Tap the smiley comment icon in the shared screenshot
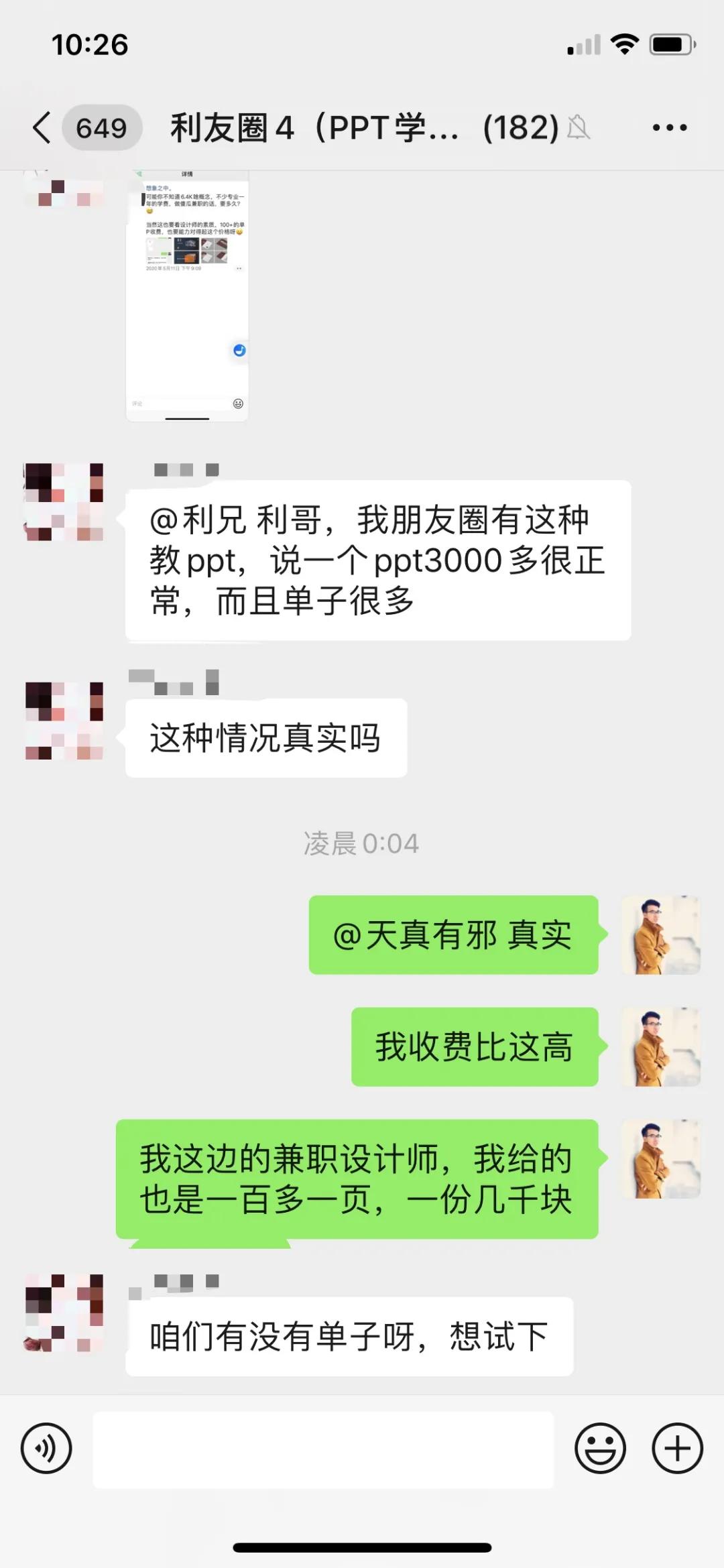724x1568 pixels. tap(237, 402)
